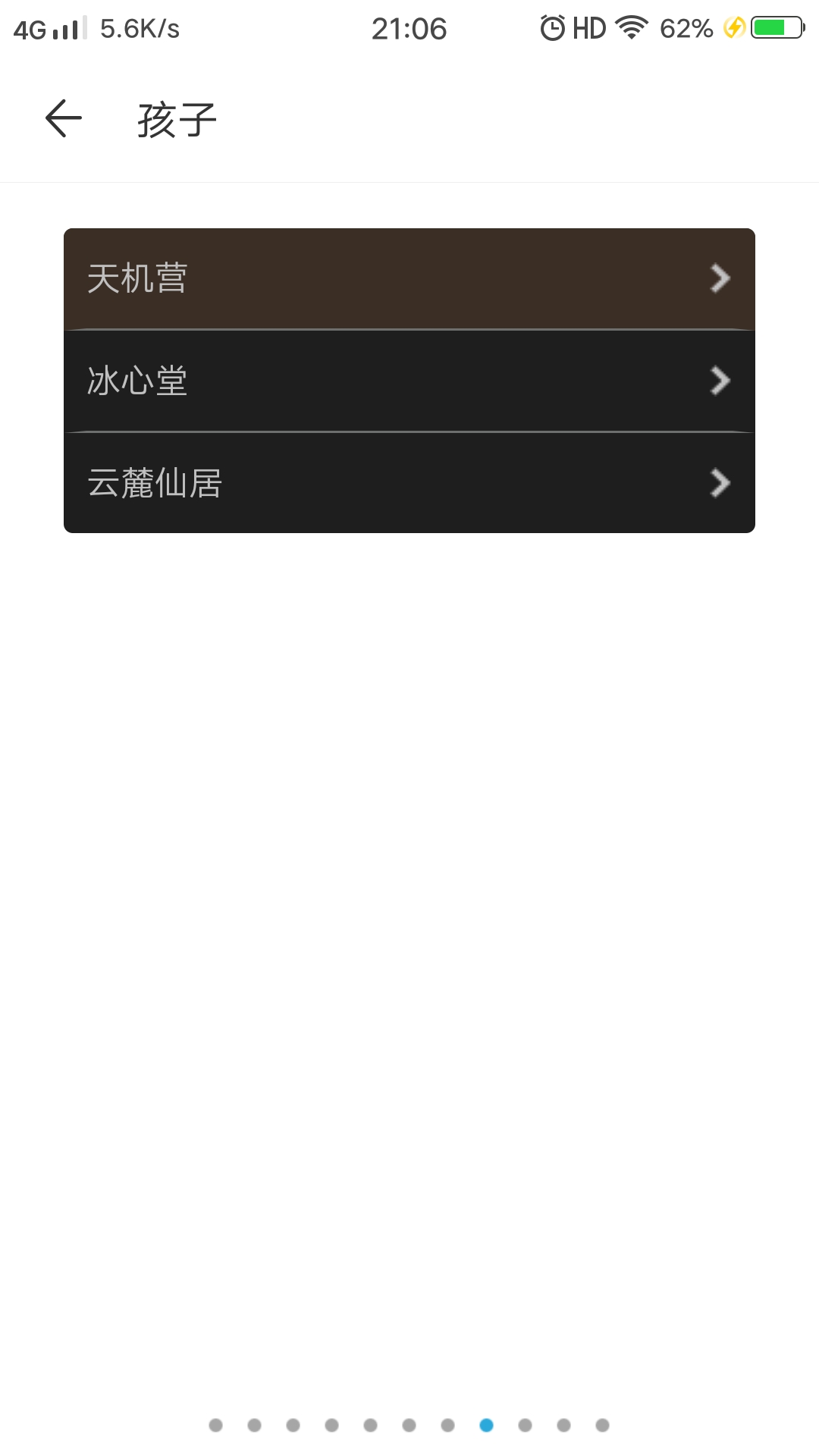Open the 云麓仙居 row
Screen dimensions: 819x1456
pos(409,483)
